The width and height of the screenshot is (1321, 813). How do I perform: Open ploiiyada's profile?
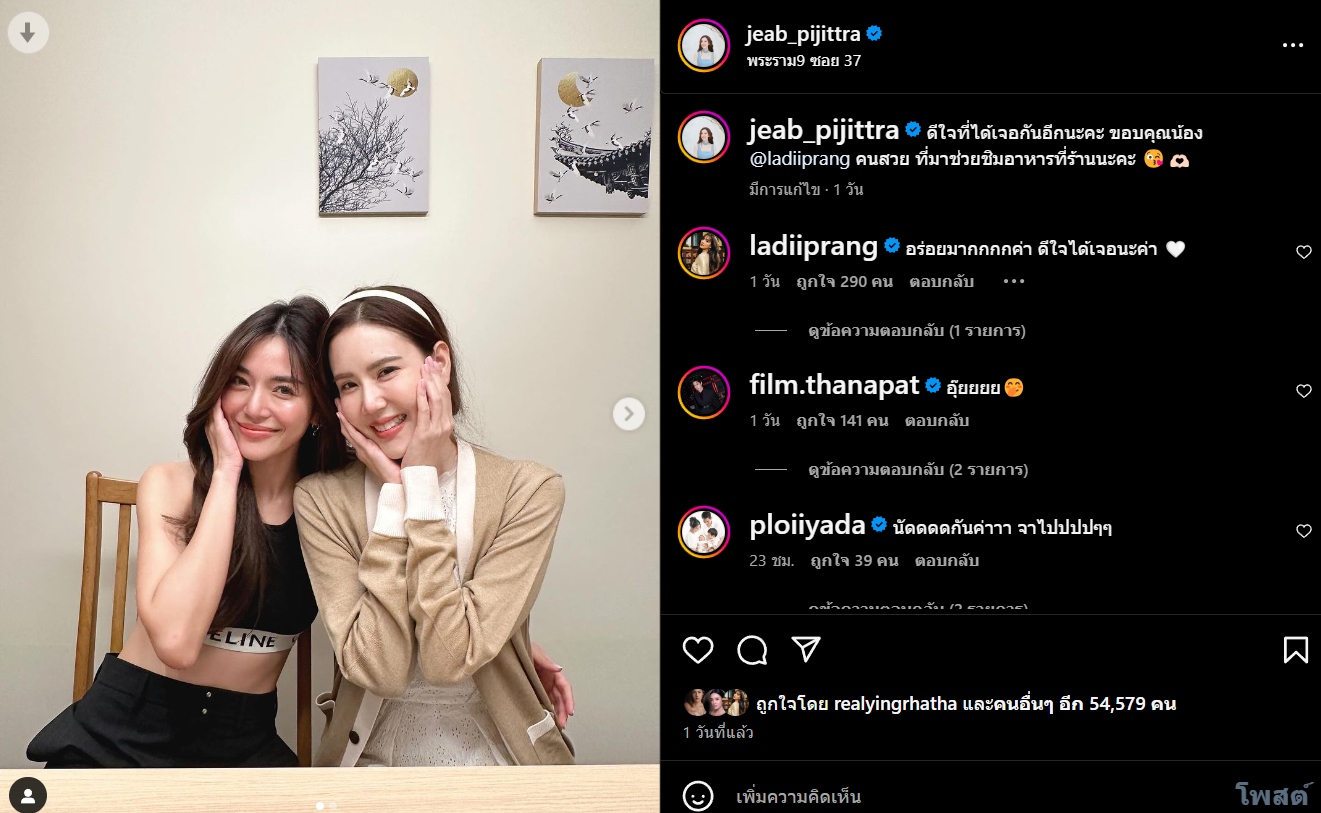(x=806, y=524)
